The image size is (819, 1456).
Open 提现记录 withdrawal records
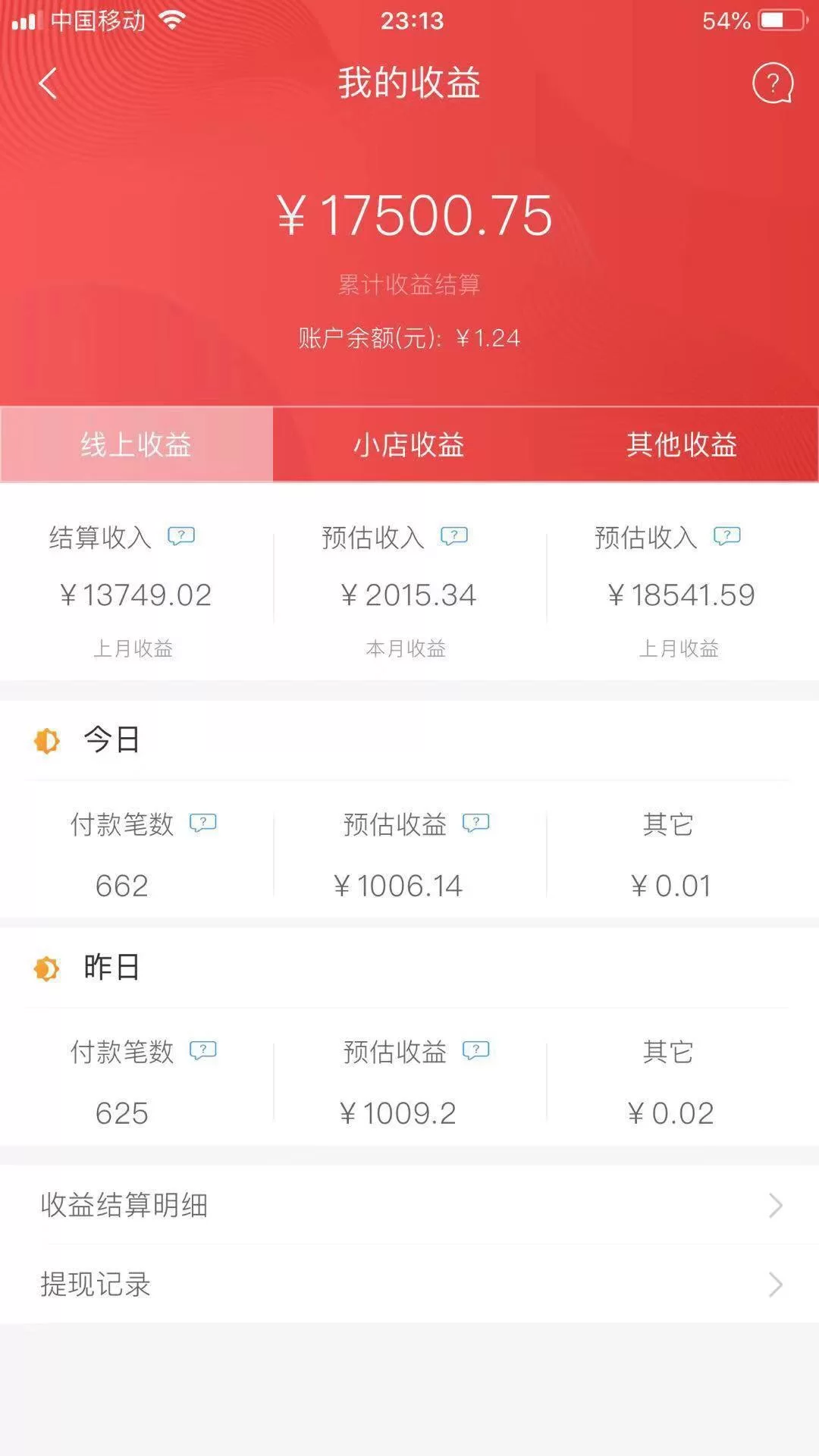409,1284
